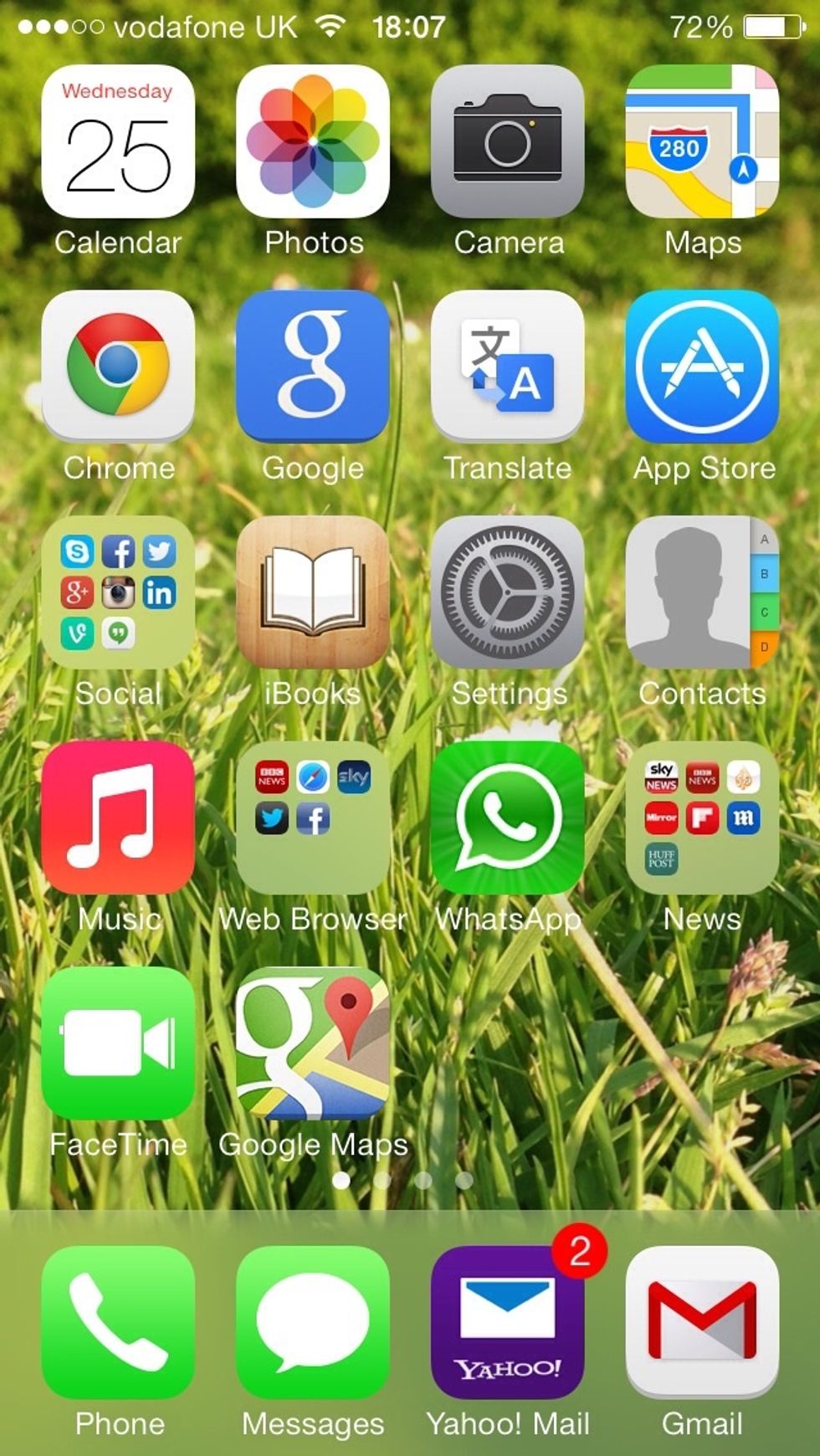
Task: Launch the Chrome browser
Action: pos(118,367)
